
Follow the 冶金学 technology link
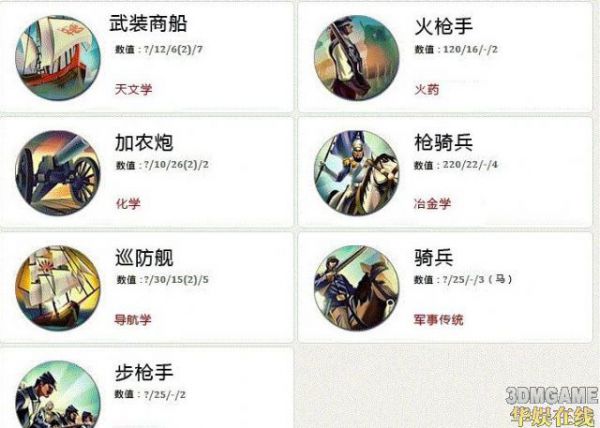coord(432,204)
